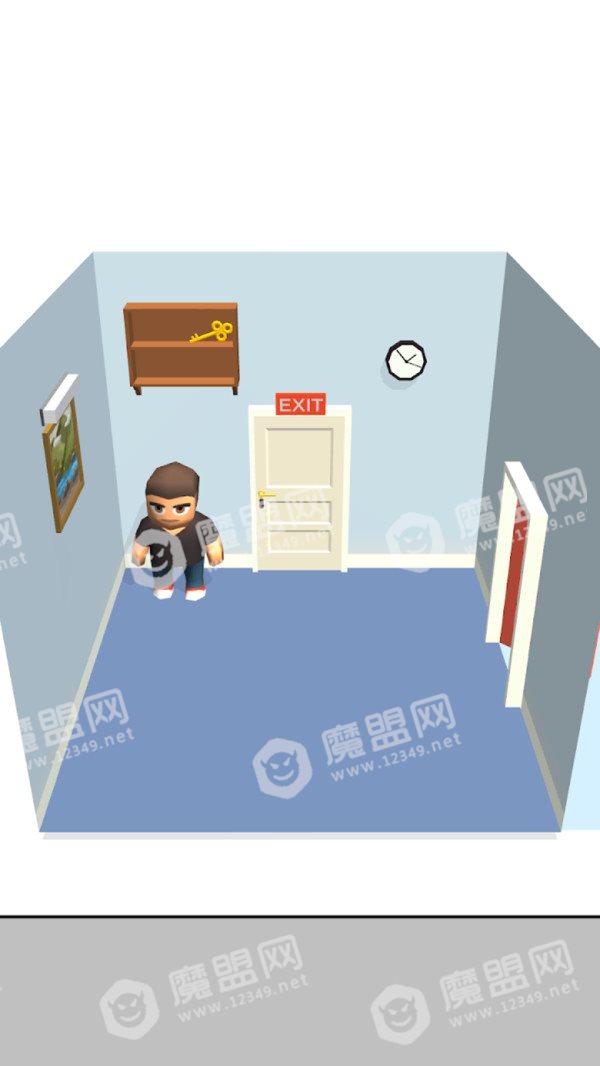
Task: Tap the wall clock
Action: click(x=406, y=360)
